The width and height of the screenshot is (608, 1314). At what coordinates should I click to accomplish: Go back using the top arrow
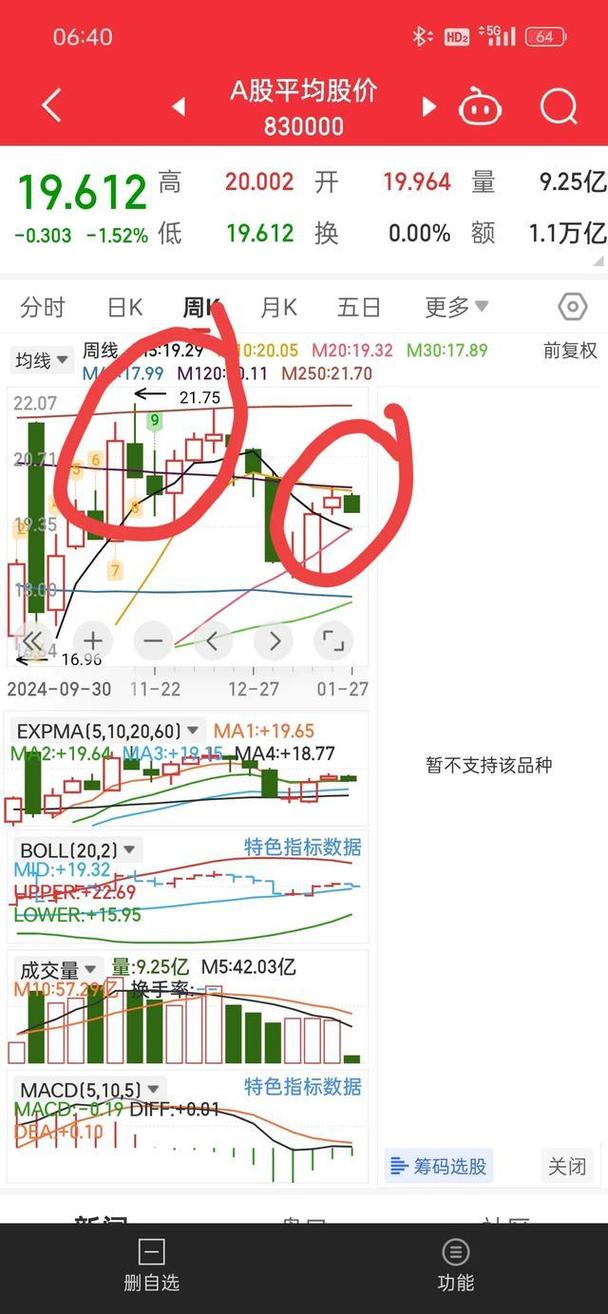coord(52,105)
